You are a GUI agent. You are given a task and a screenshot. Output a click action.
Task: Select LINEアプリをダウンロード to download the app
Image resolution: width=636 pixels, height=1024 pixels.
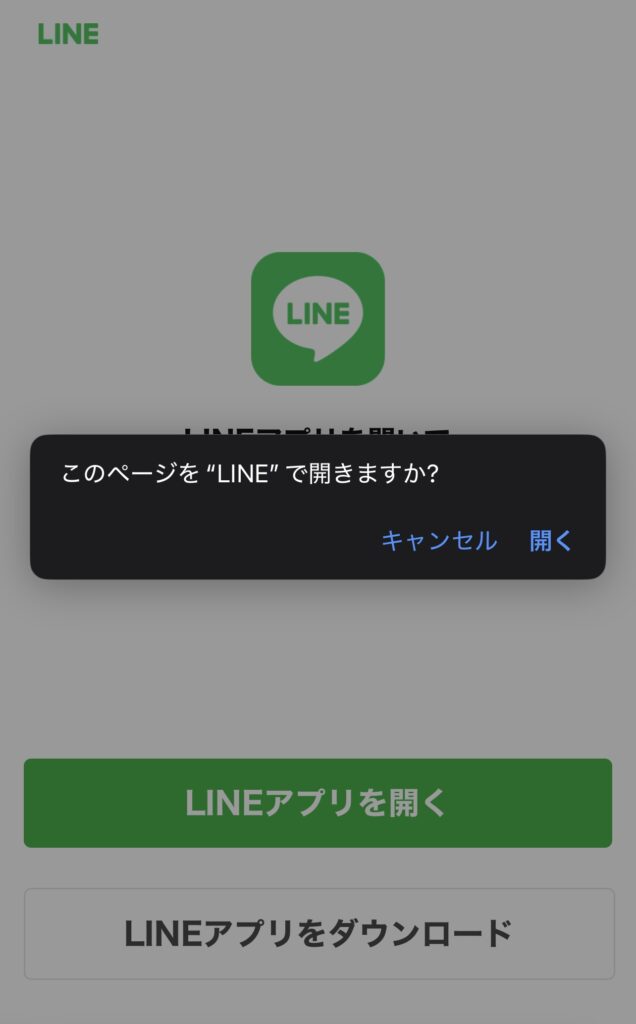point(319,933)
